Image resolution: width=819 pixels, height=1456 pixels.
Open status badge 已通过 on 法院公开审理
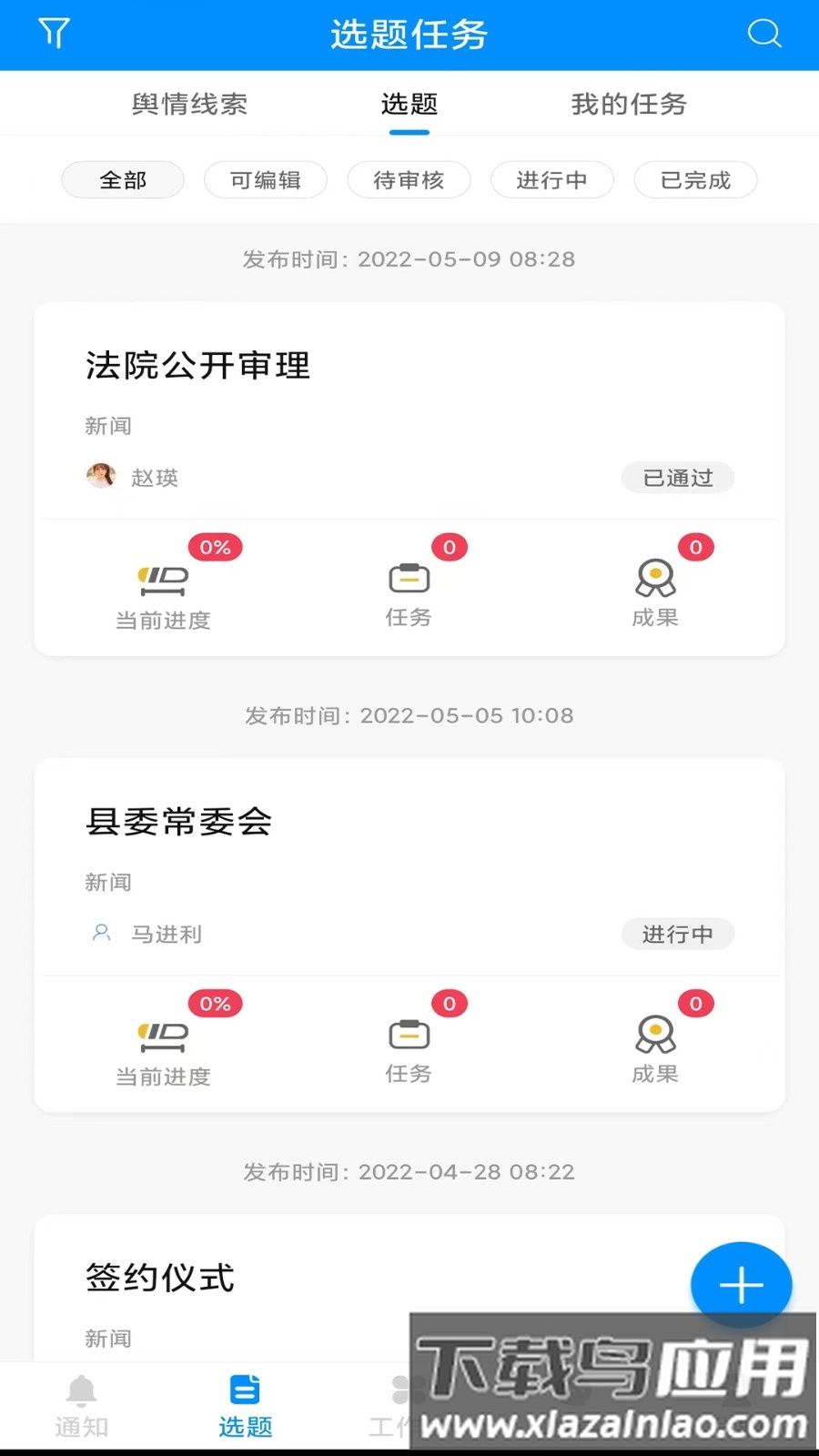point(677,477)
